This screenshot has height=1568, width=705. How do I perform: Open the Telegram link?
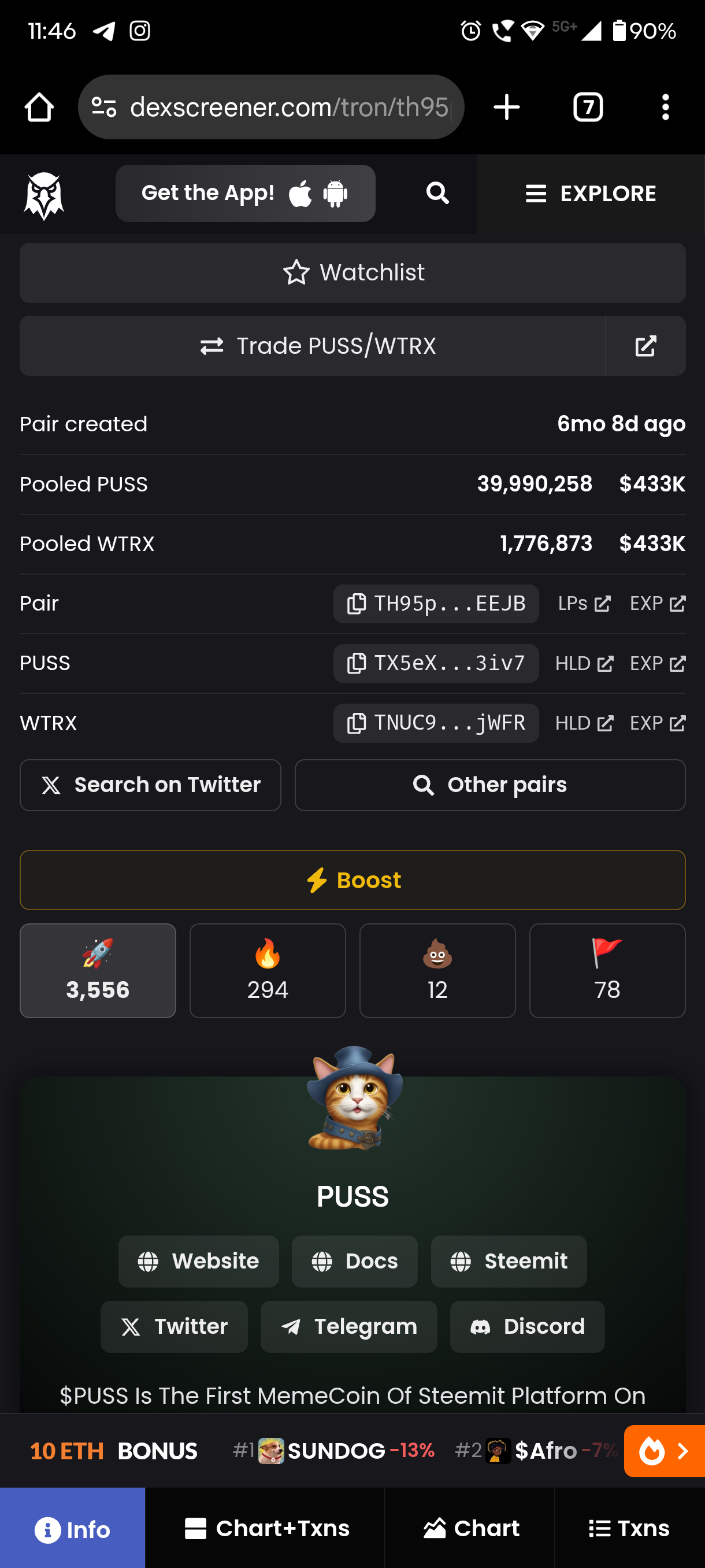coord(348,1326)
